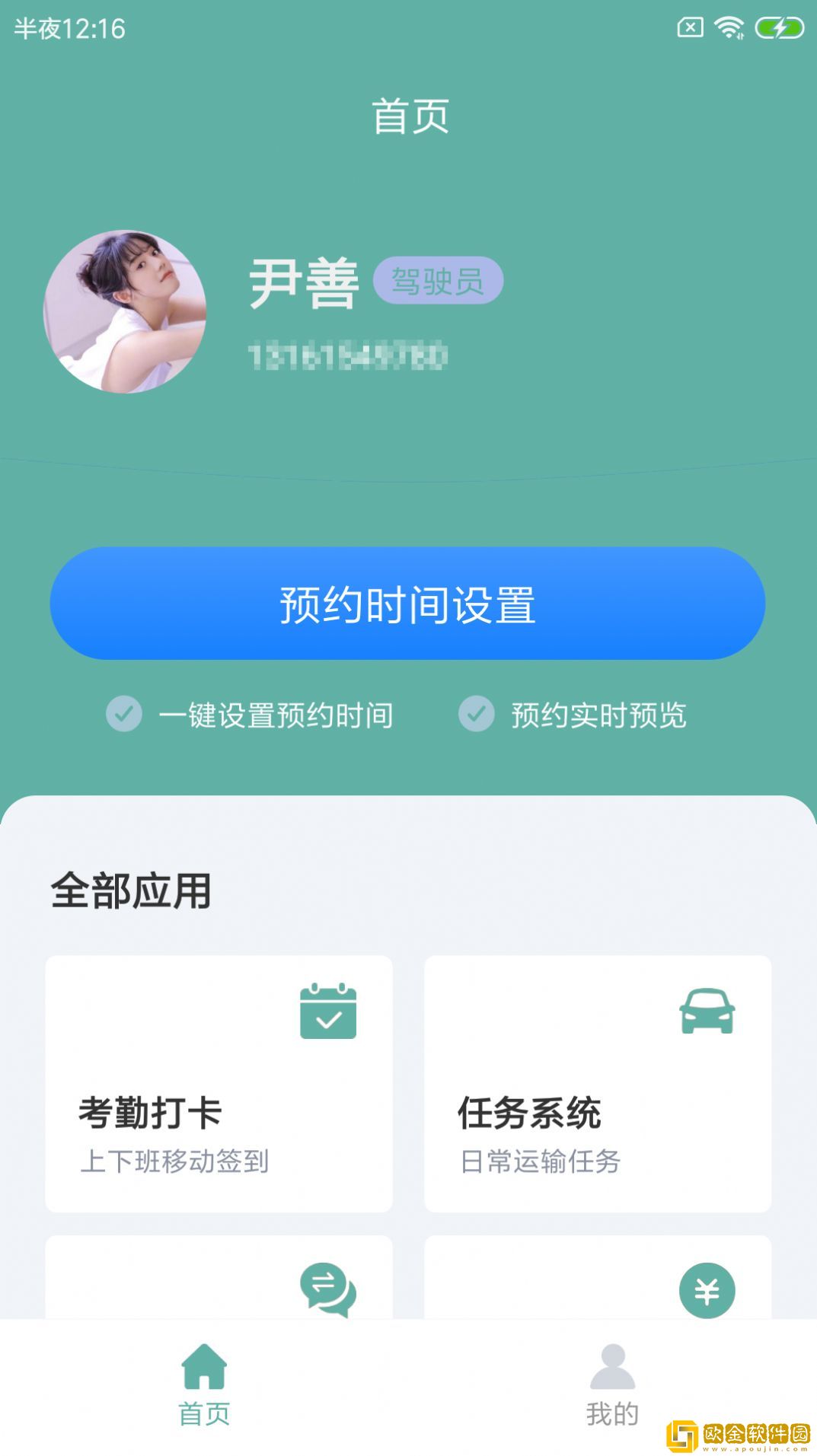This screenshot has width=817, height=1456.
Task: Open the driver's phone number link
Action: (x=350, y=353)
